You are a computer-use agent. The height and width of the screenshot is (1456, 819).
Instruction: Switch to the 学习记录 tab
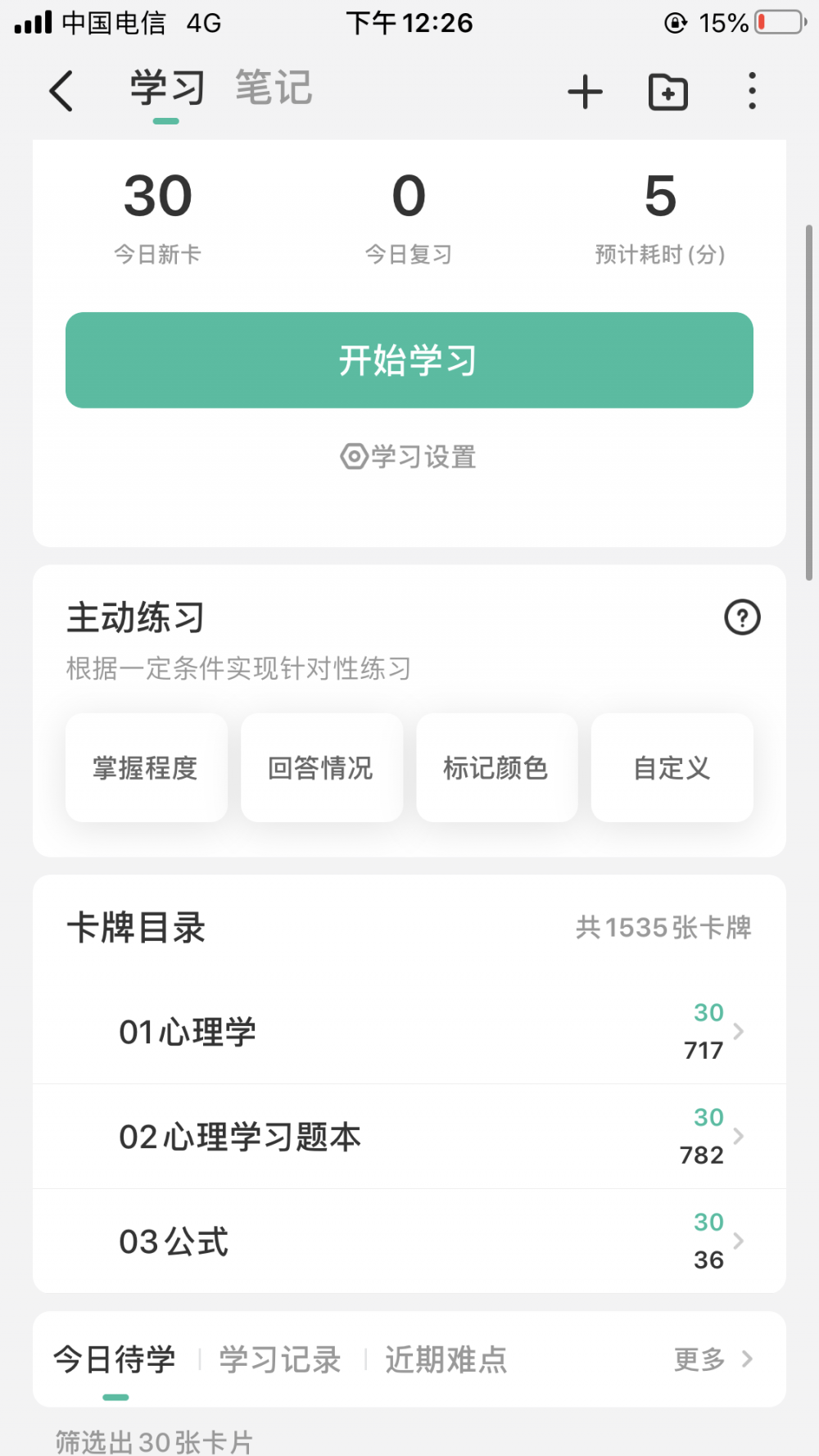(x=279, y=1359)
